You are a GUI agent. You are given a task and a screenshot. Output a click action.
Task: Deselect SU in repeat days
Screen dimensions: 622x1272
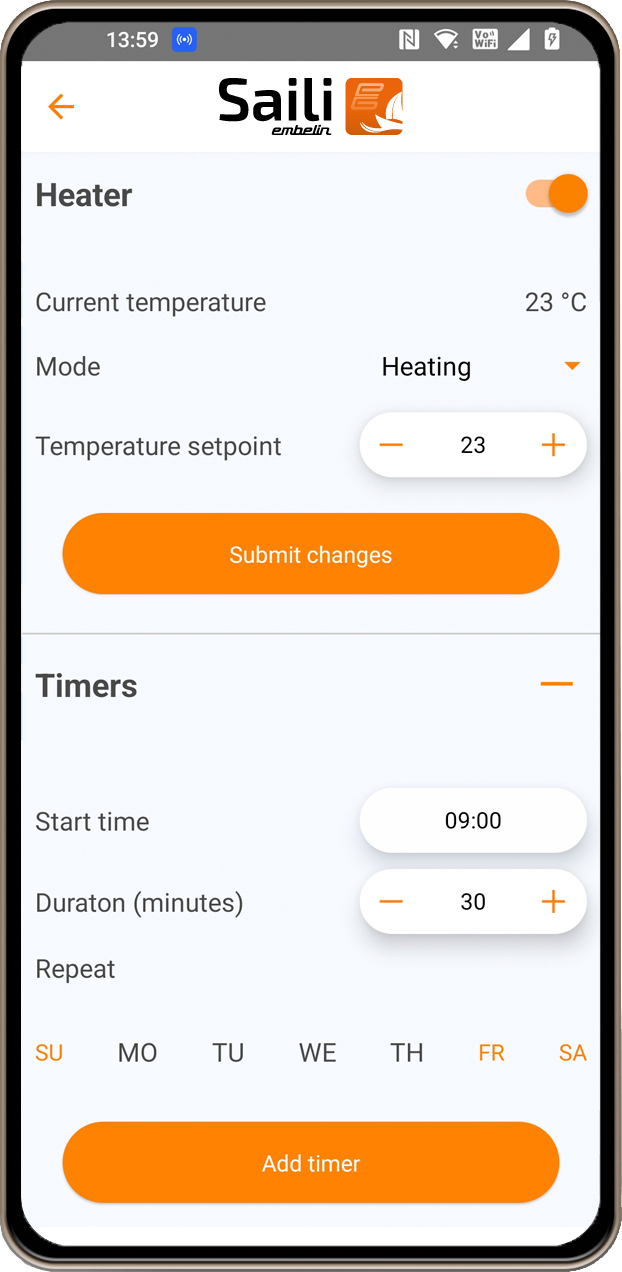tap(49, 1053)
